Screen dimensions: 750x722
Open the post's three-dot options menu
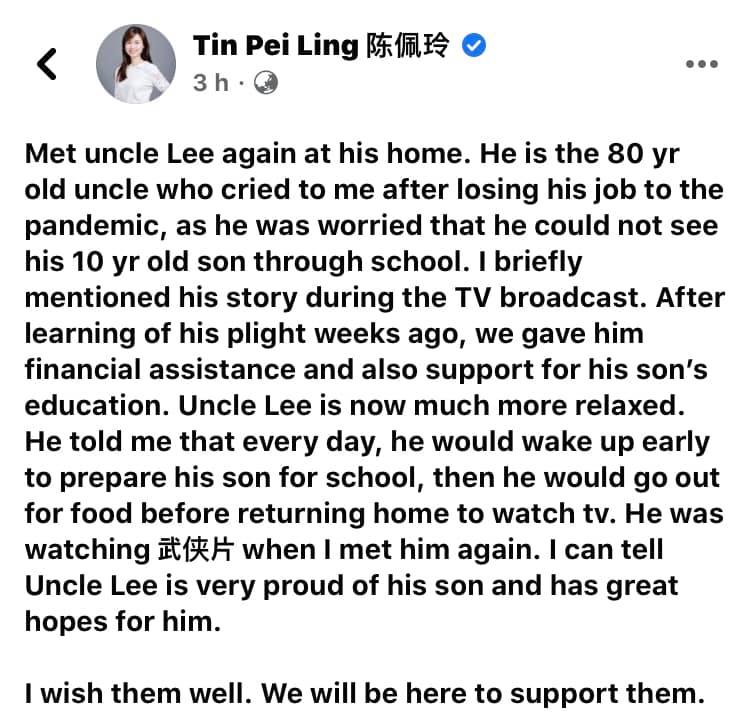point(701,64)
